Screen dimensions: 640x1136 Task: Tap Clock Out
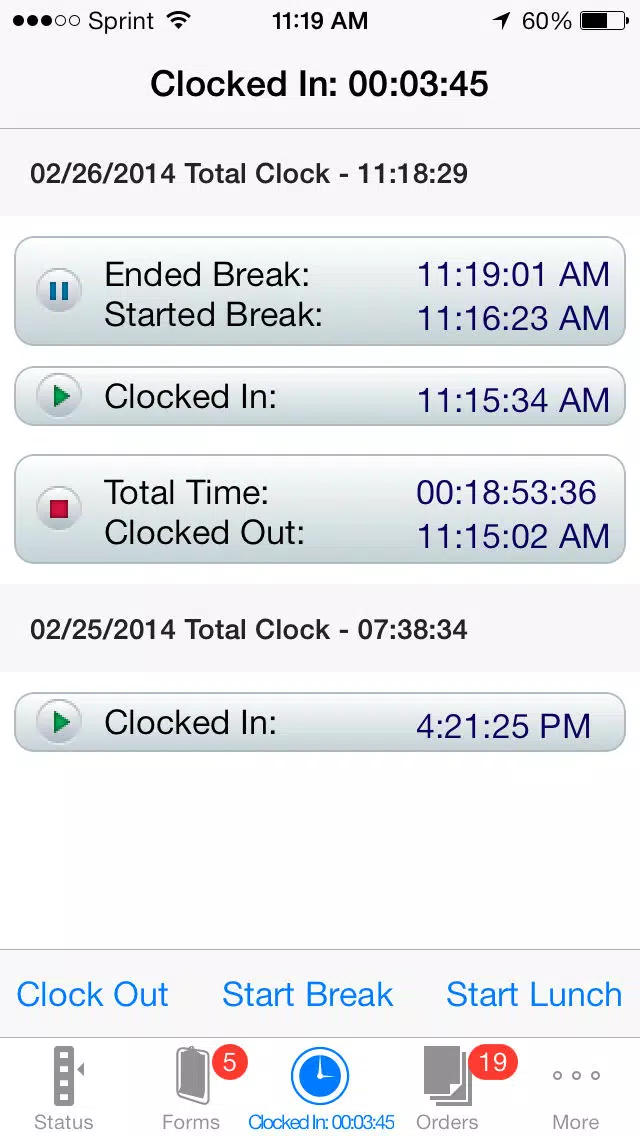coord(92,994)
